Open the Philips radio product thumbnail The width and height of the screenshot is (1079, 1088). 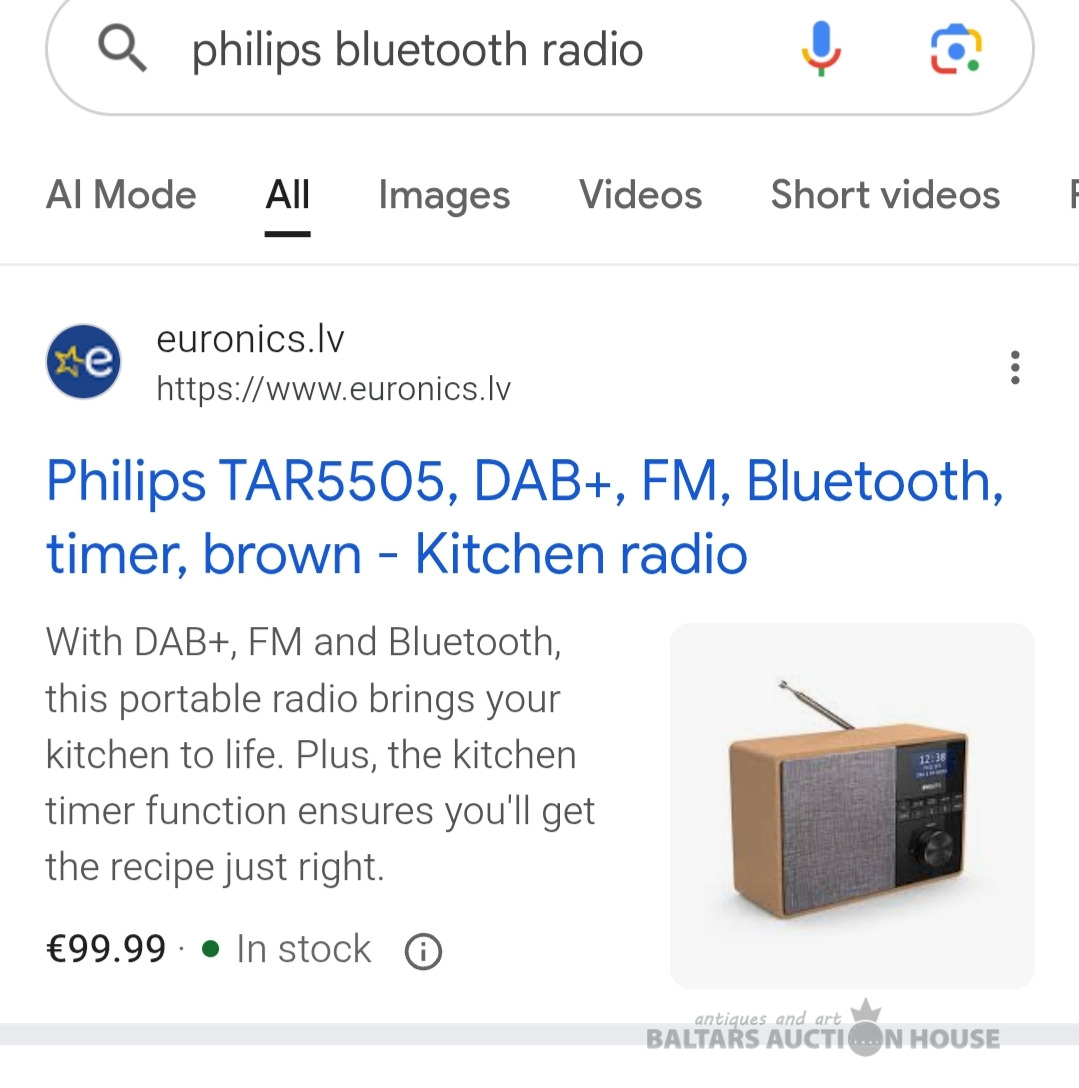pos(852,805)
